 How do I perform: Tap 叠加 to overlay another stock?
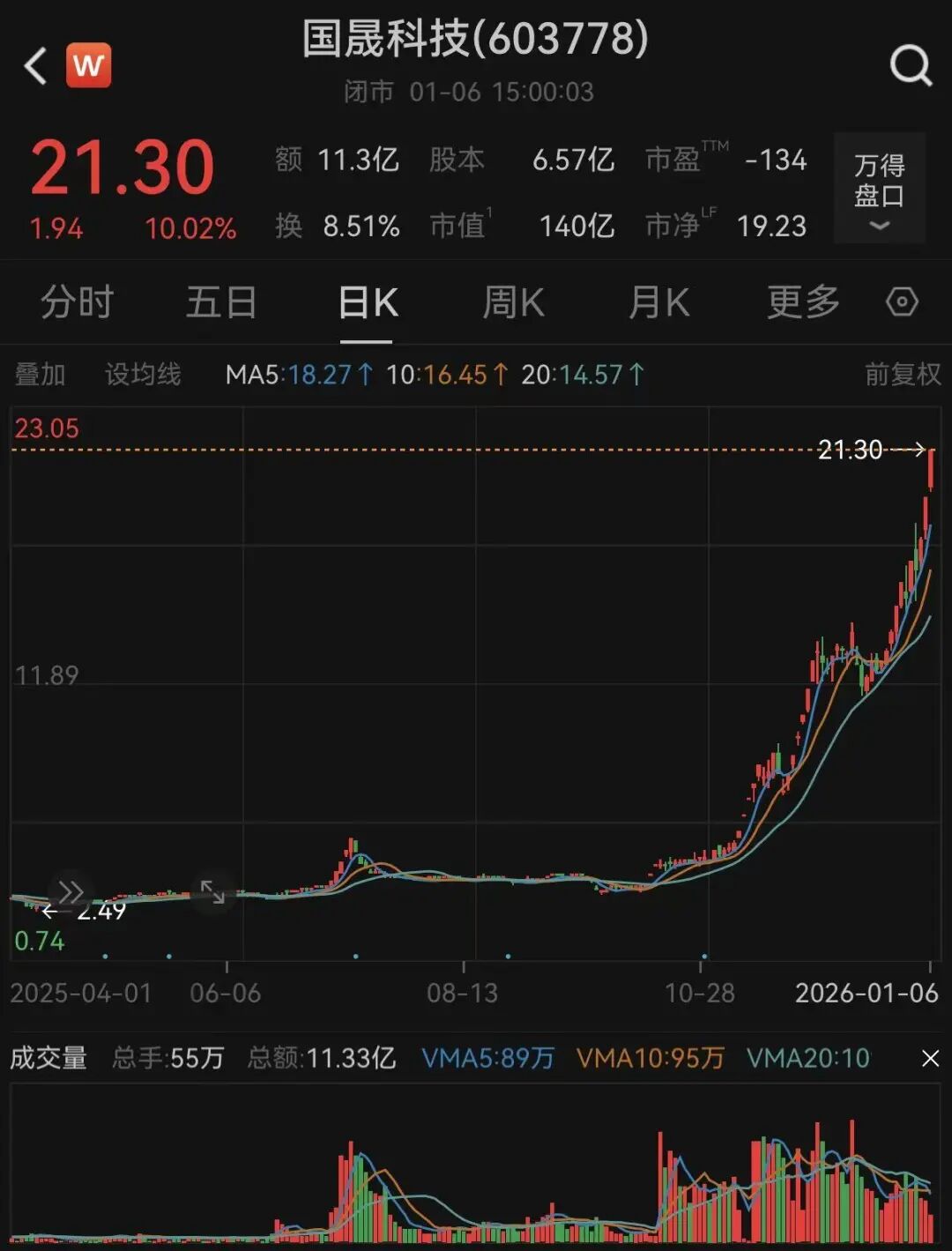pyautogui.click(x=41, y=375)
